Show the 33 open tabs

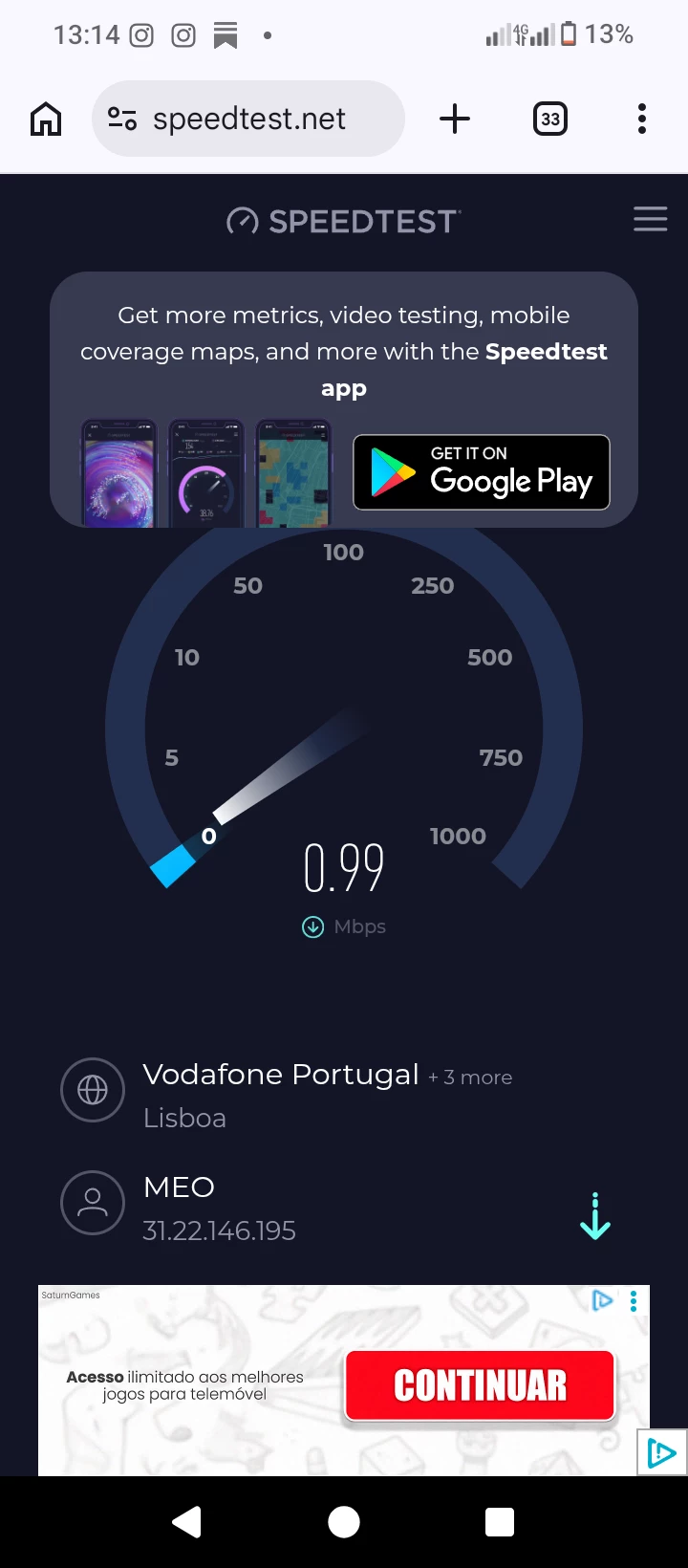(x=550, y=120)
